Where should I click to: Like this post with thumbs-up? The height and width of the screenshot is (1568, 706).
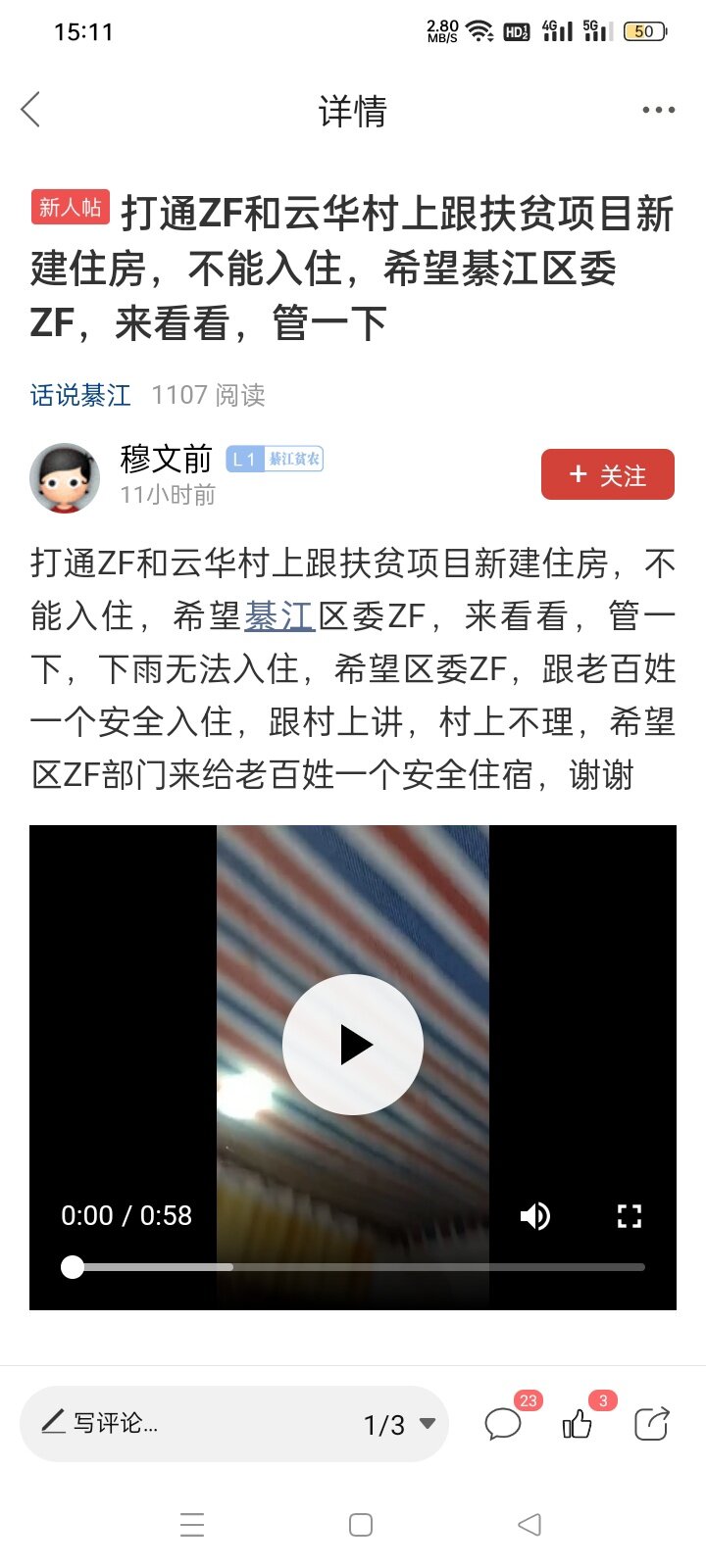point(578,1423)
